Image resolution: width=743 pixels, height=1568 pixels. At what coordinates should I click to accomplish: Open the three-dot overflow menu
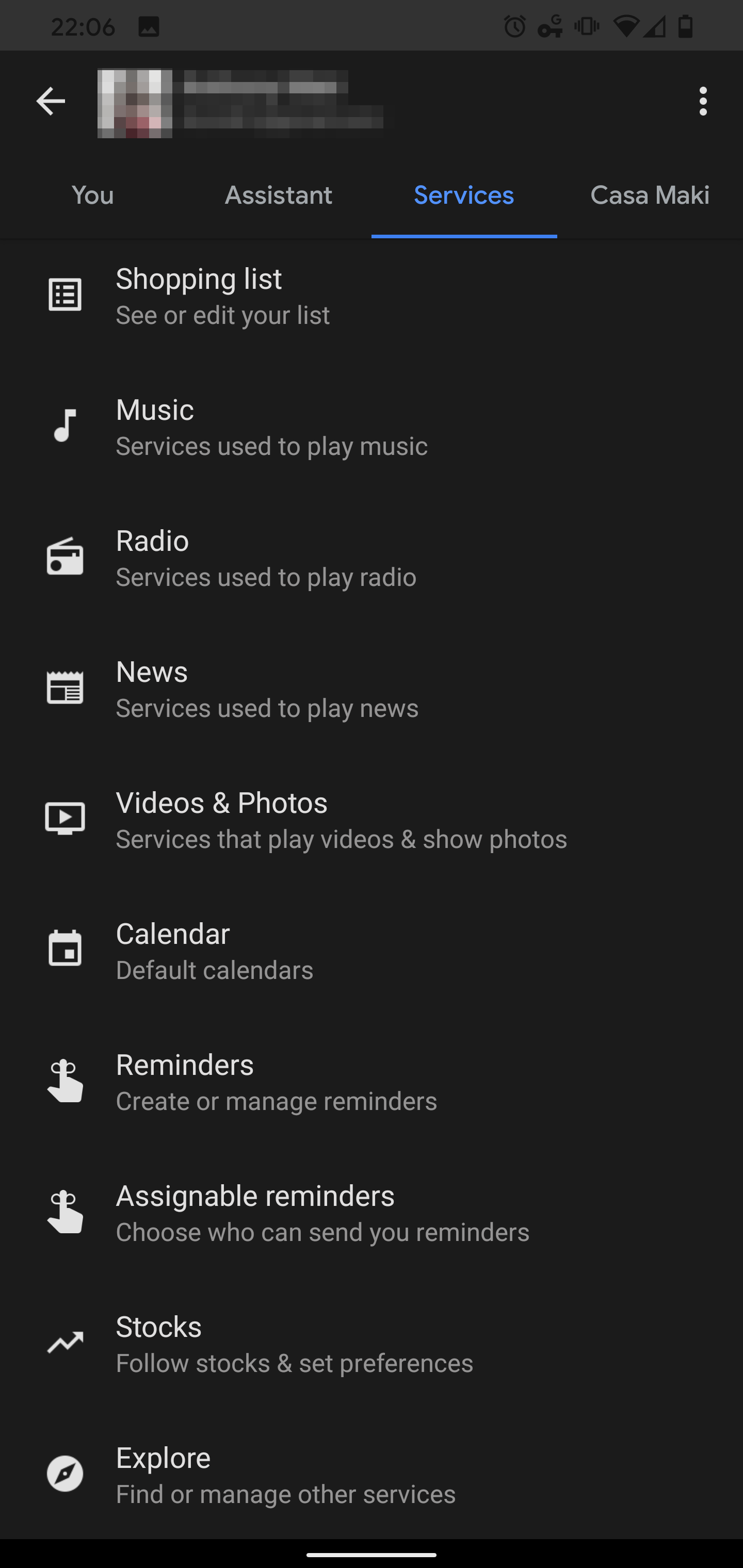703,101
